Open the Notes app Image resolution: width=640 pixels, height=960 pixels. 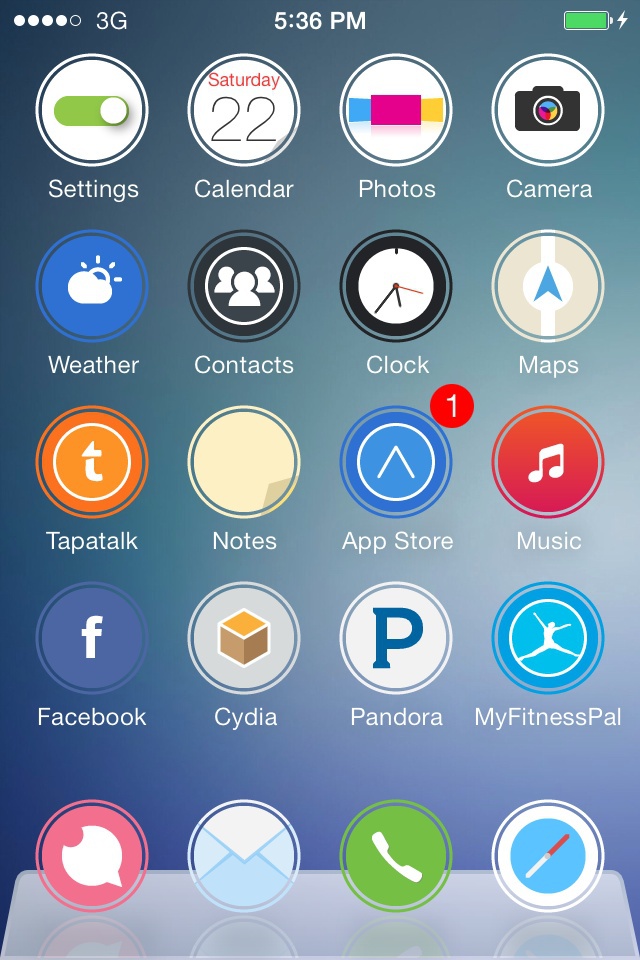pos(244,462)
